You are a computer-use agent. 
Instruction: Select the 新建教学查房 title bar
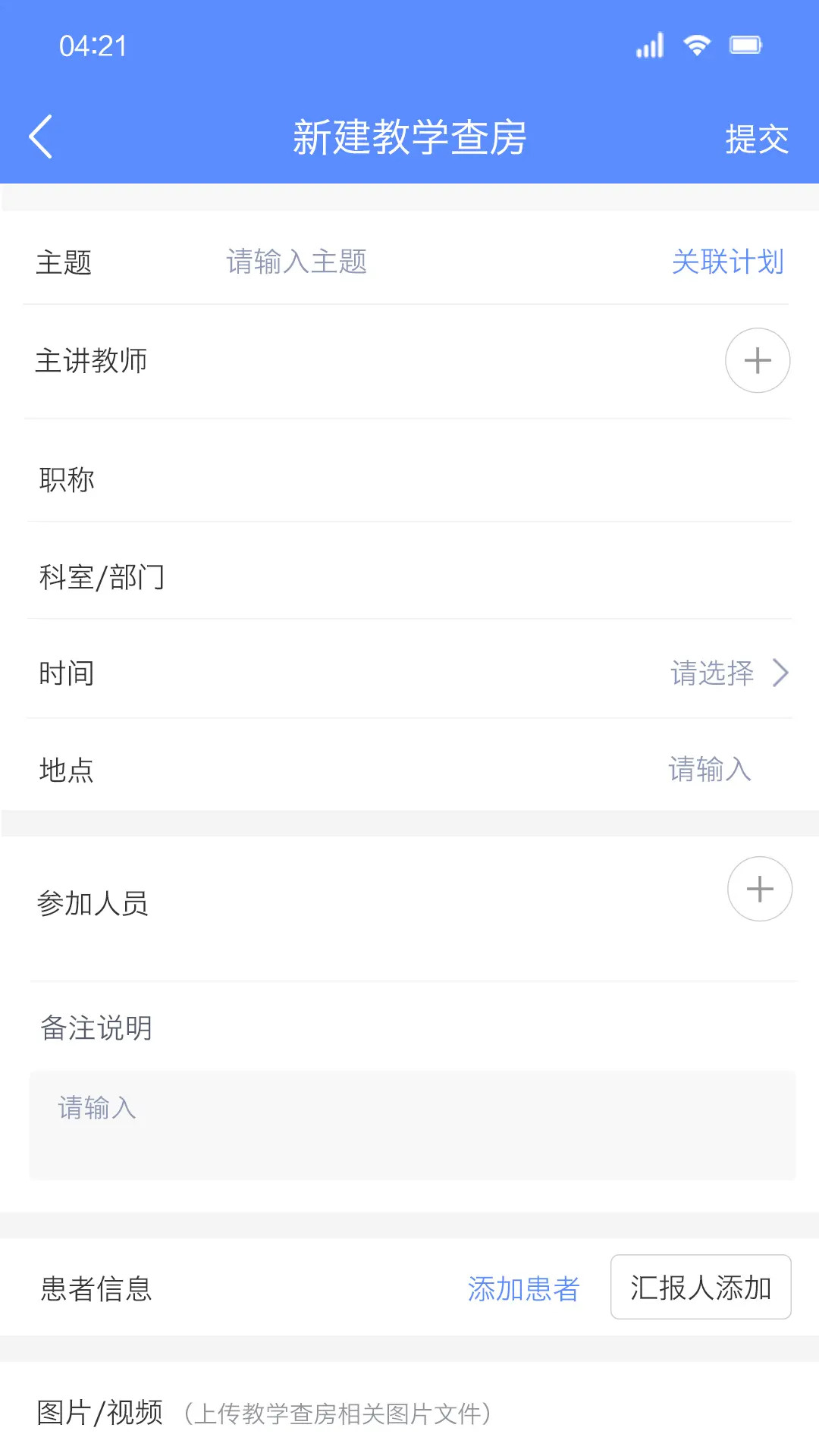[409, 137]
